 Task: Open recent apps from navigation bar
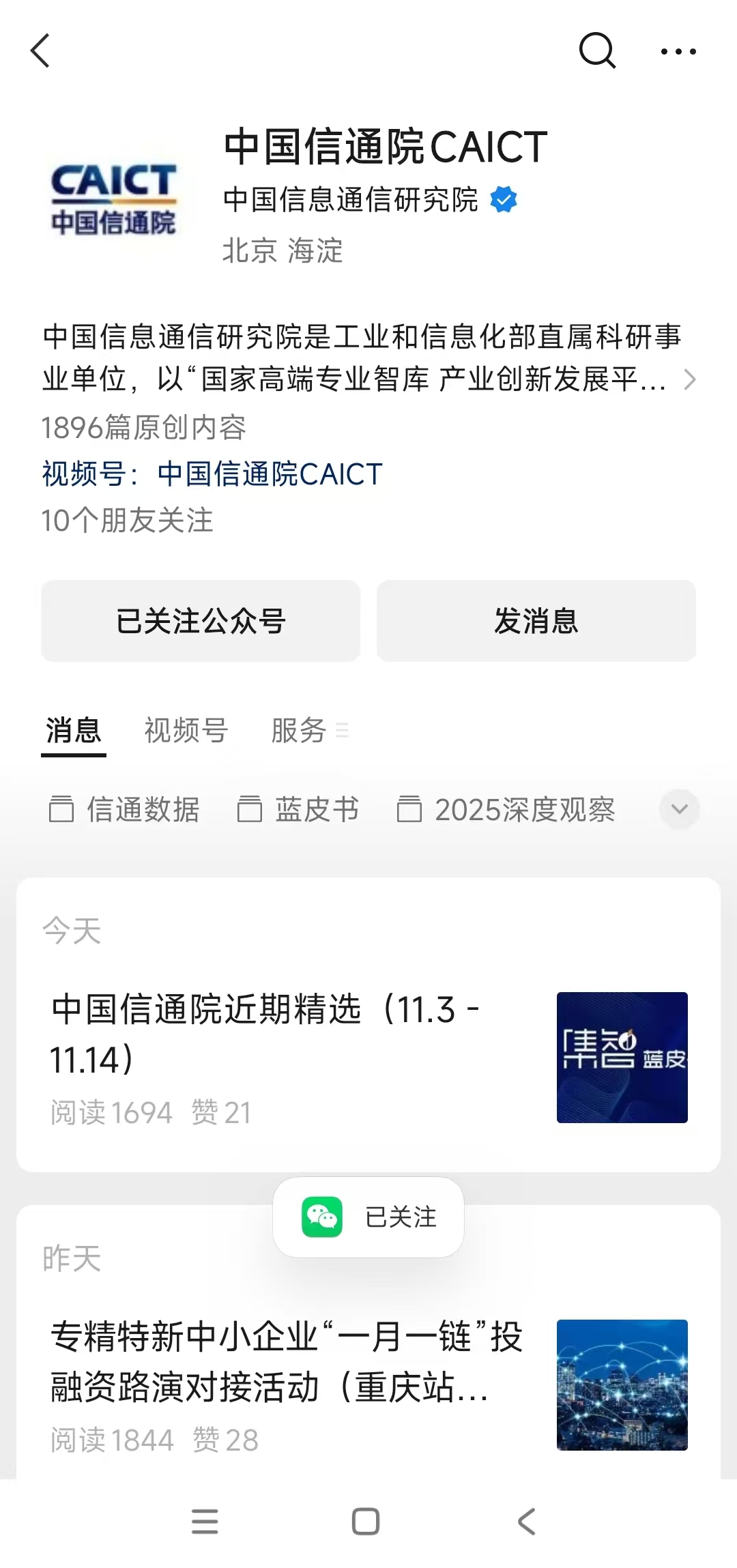(x=205, y=1522)
